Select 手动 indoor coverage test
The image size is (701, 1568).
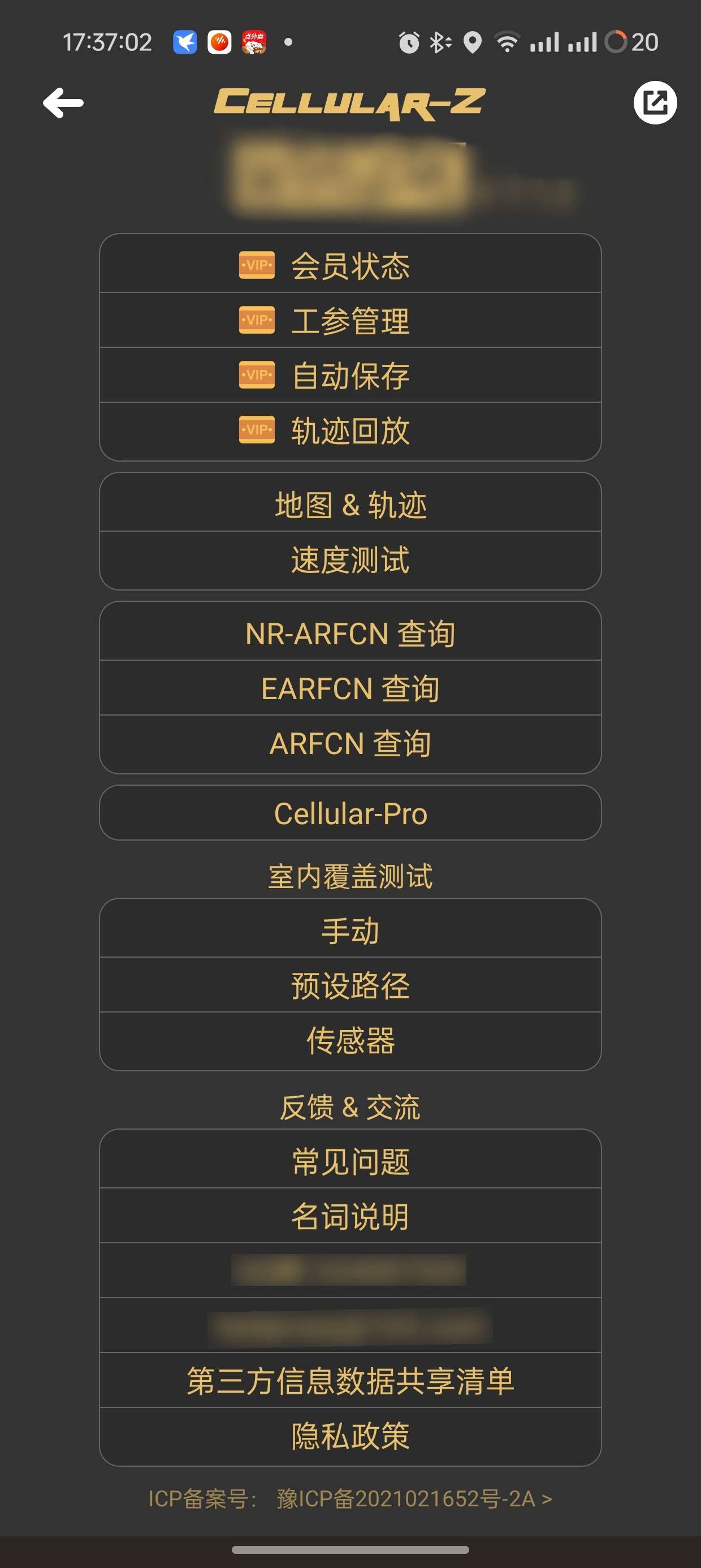pyautogui.click(x=350, y=930)
